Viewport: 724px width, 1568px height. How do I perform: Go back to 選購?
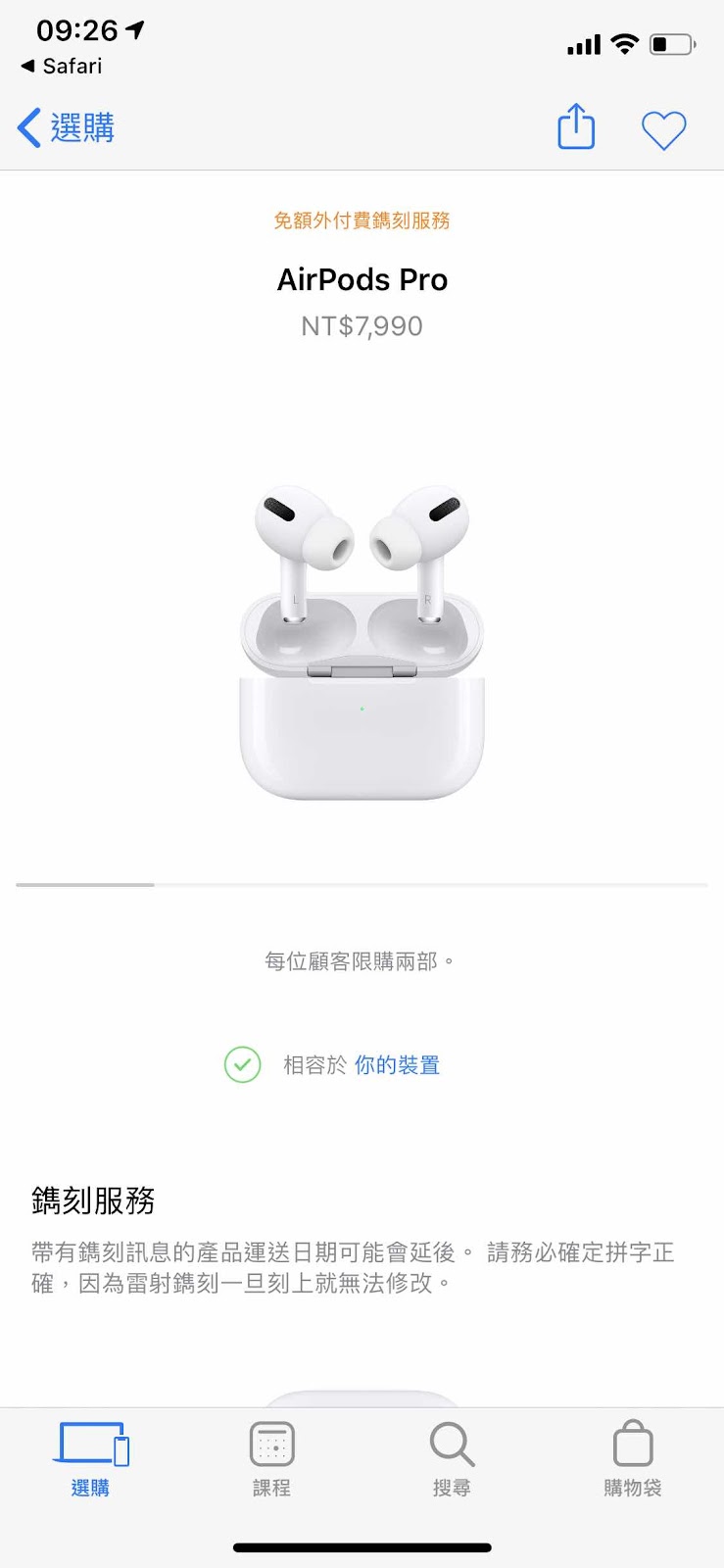[67, 128]
